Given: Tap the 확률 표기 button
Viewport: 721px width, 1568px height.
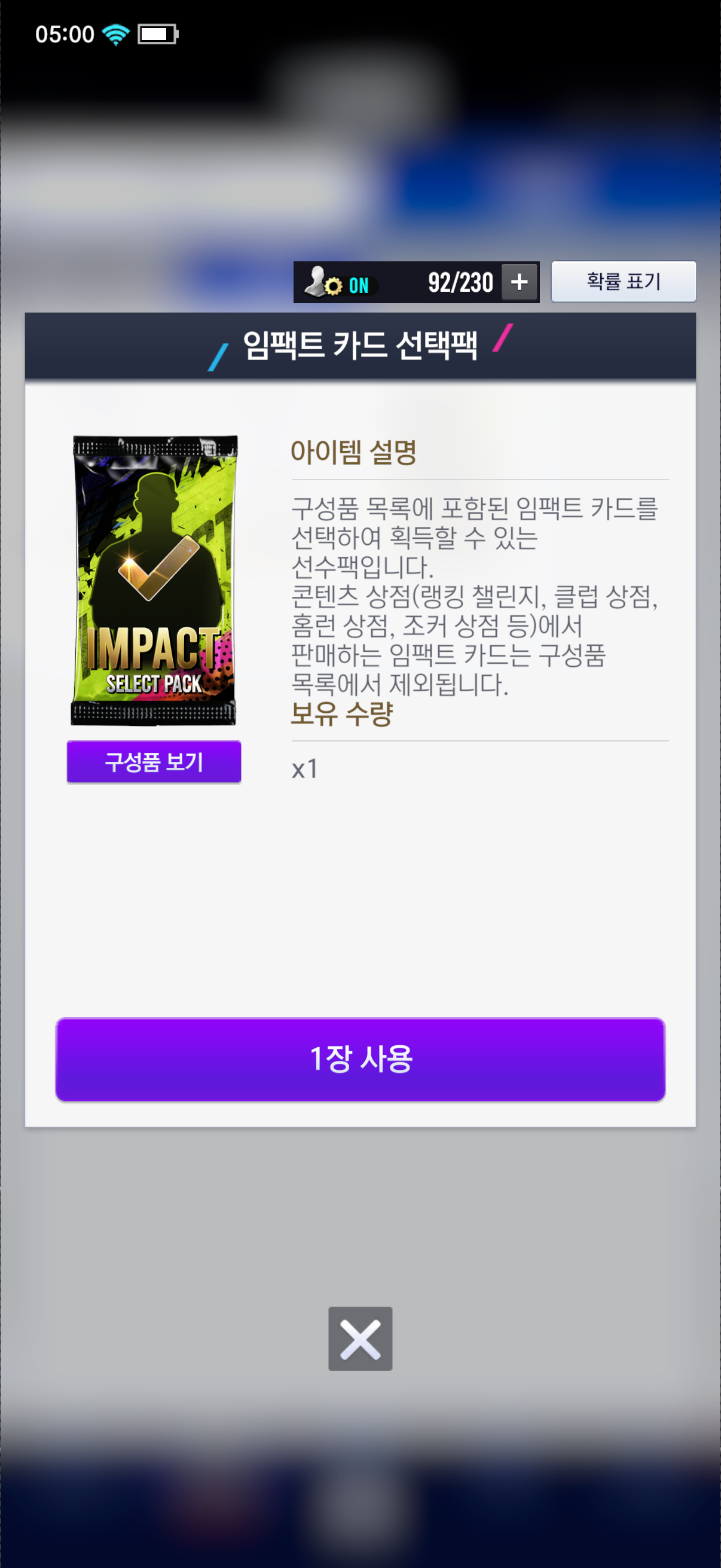Looking at the screenshot, I should (623, 281).
